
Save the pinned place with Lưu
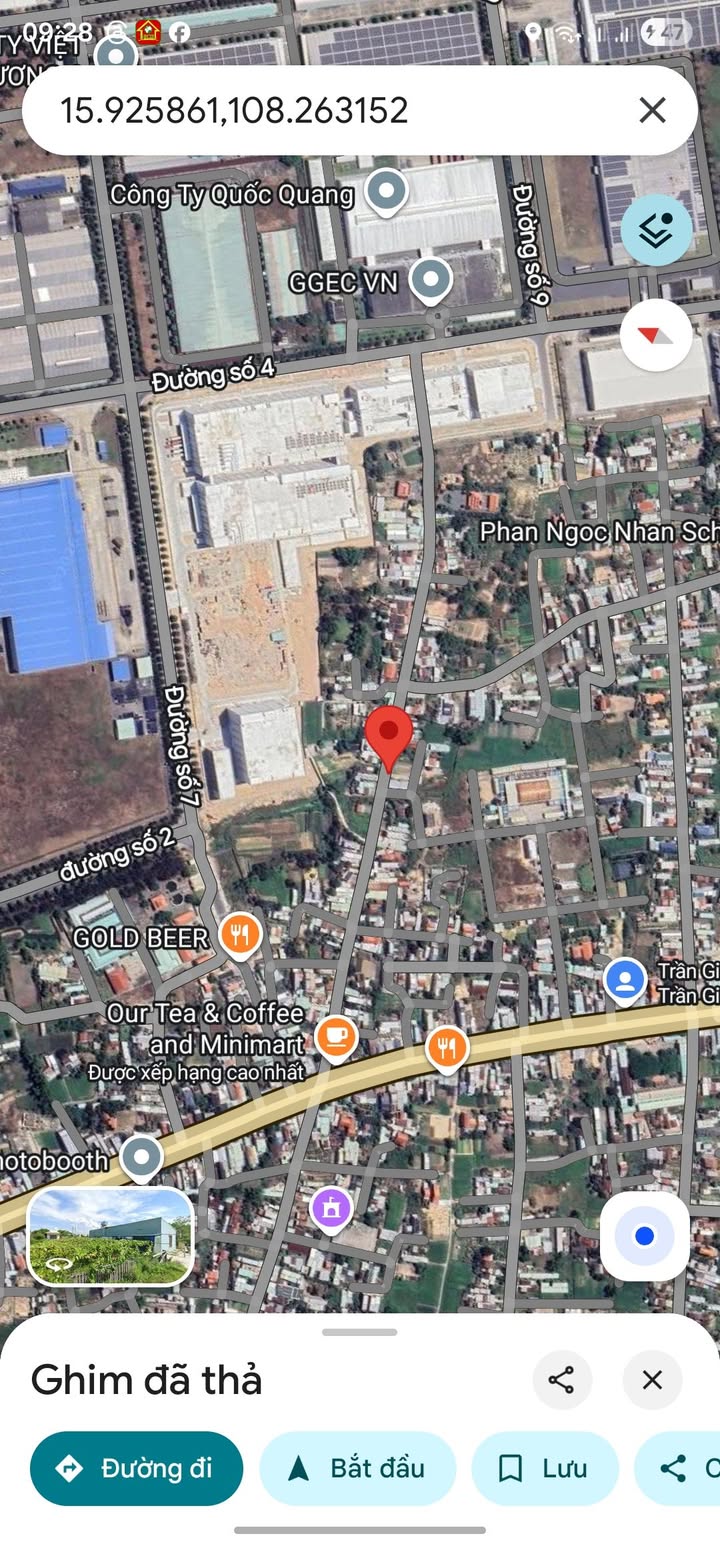coord(545,1468)
